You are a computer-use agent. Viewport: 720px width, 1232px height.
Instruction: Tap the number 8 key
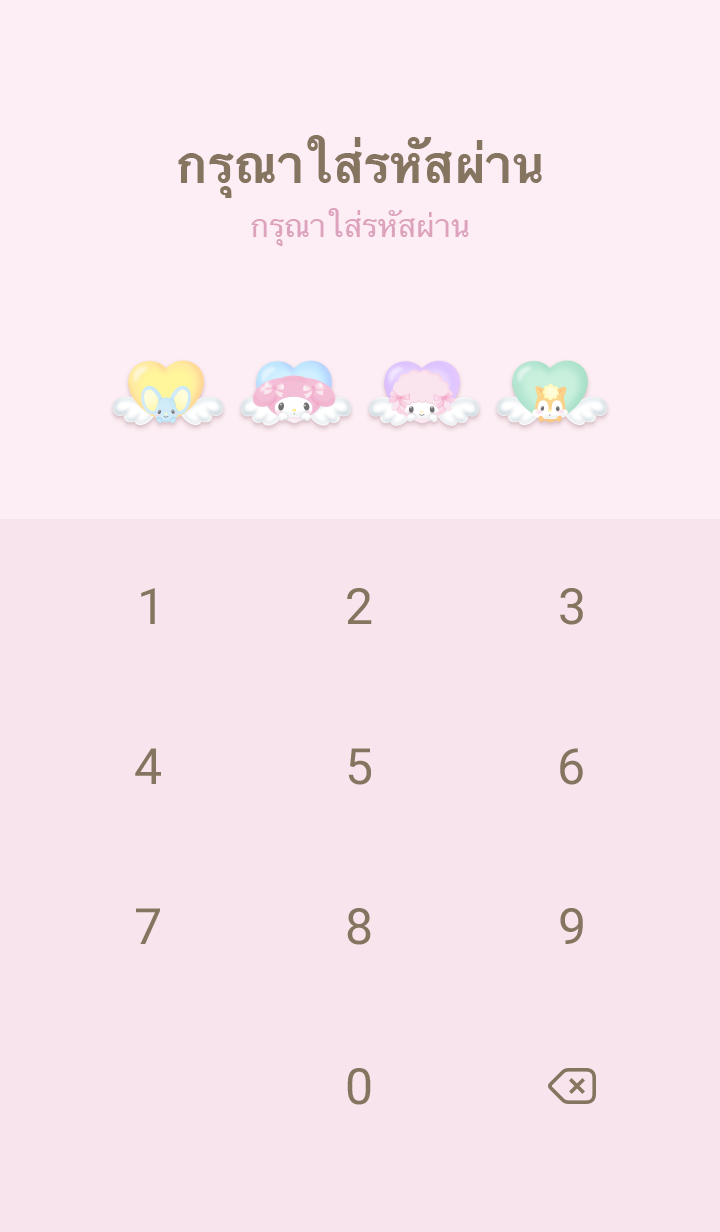[359, 927]
